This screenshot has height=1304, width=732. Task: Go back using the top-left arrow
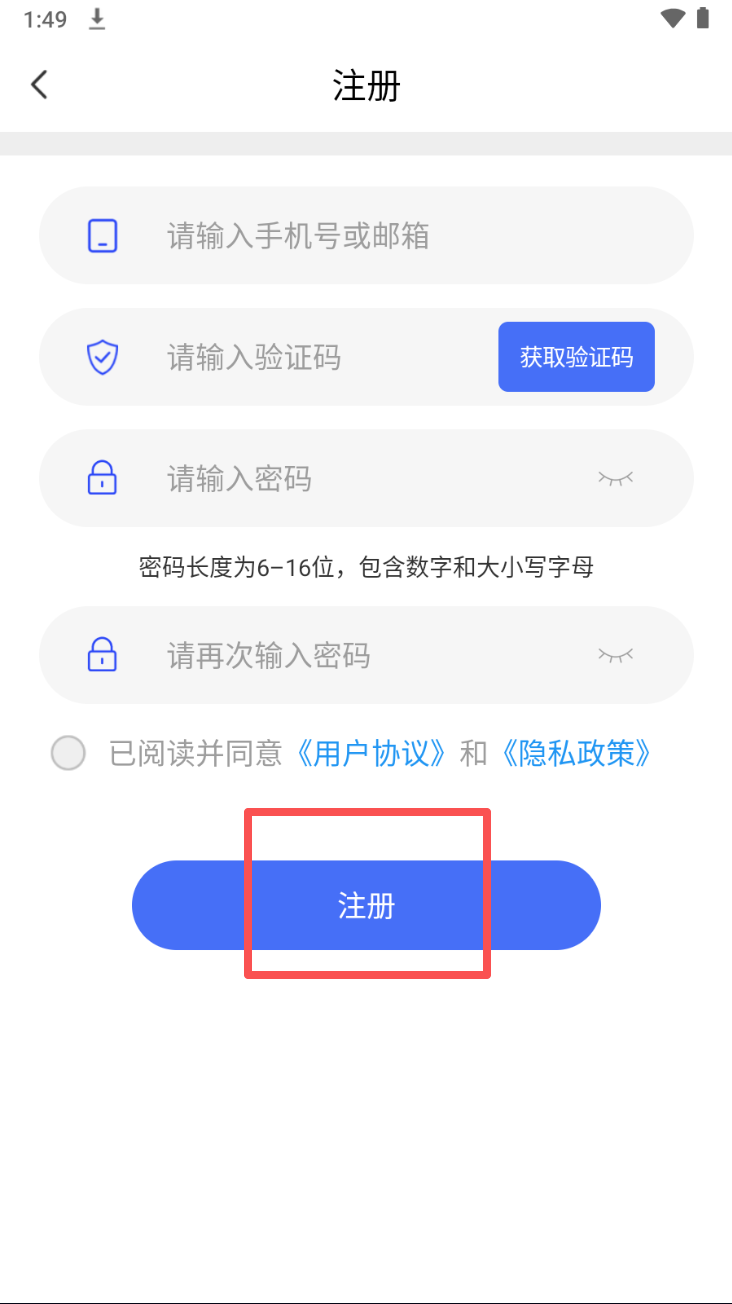(x=39, y=85)
